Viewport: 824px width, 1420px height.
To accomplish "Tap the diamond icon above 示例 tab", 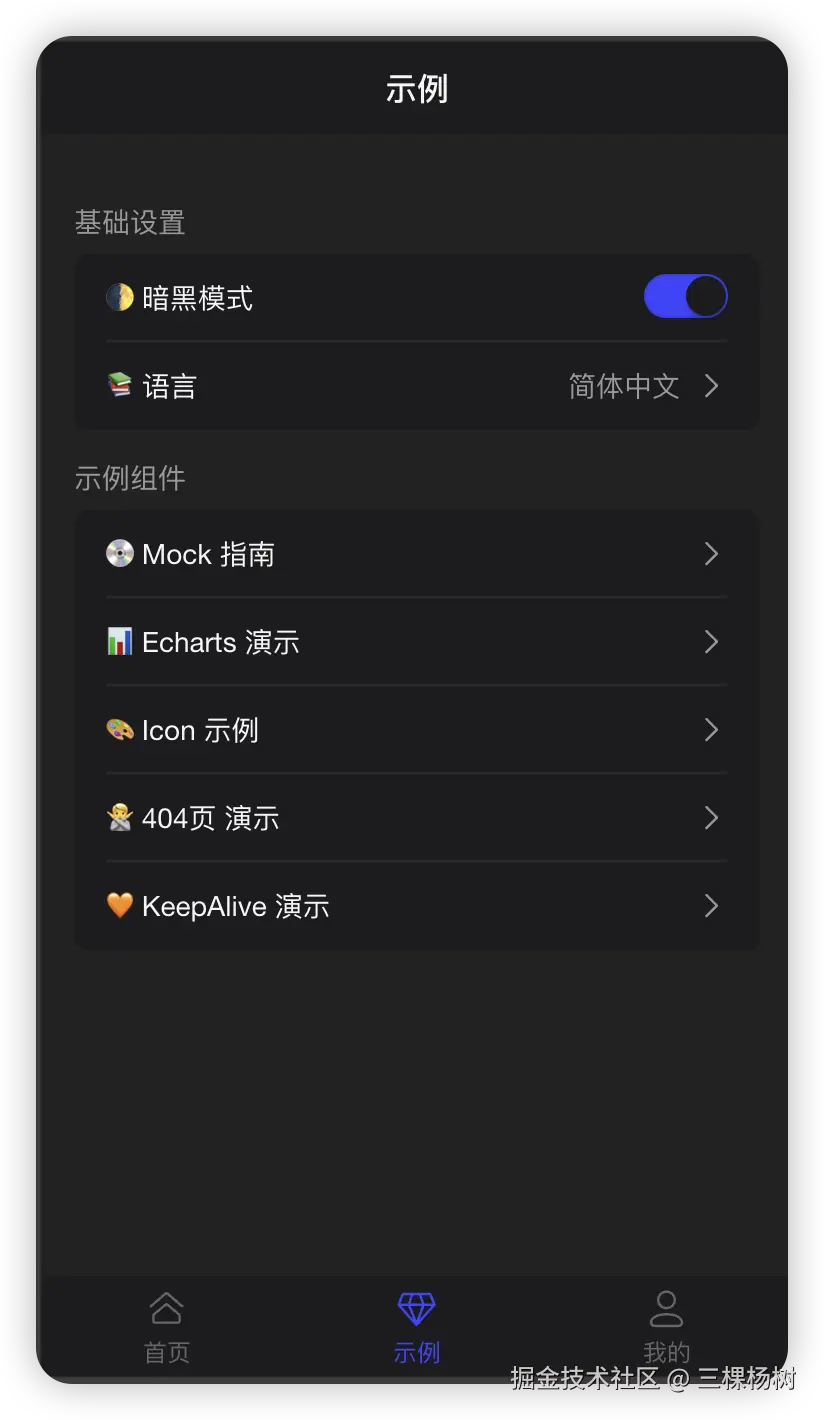I will (415, 1307).
